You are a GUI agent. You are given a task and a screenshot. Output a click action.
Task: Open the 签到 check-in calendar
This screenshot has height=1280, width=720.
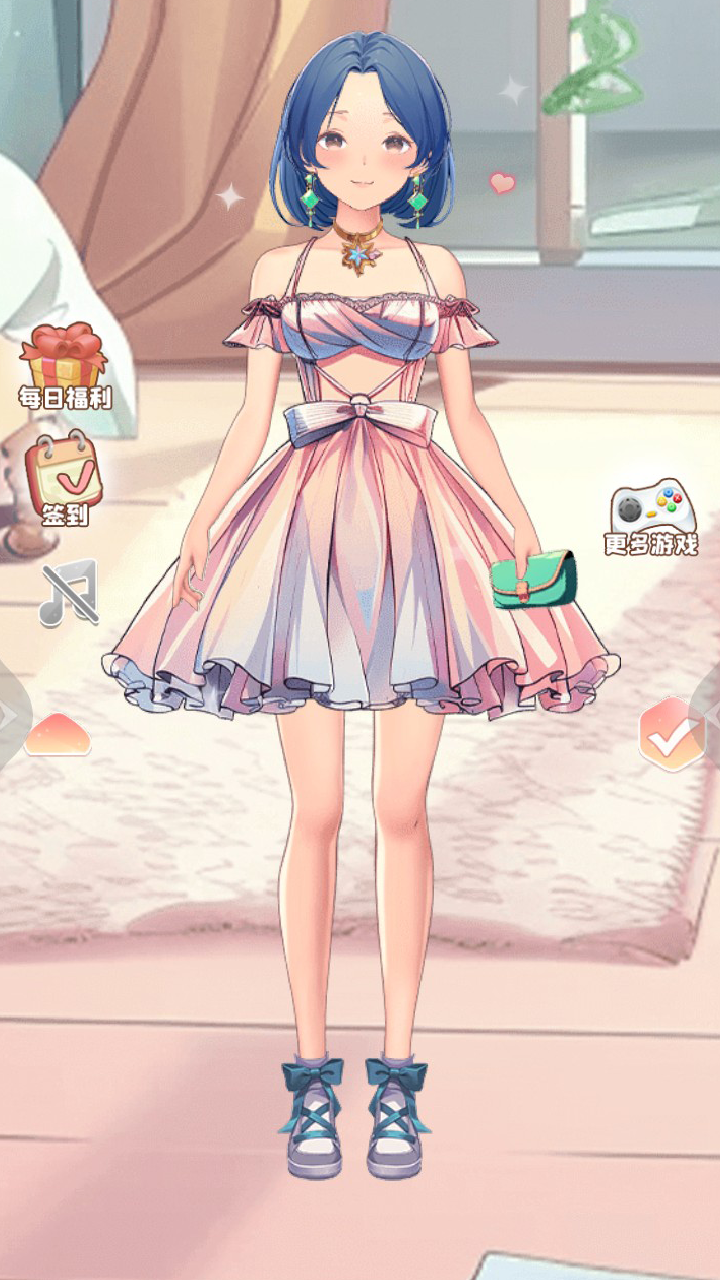coord(64,479)
